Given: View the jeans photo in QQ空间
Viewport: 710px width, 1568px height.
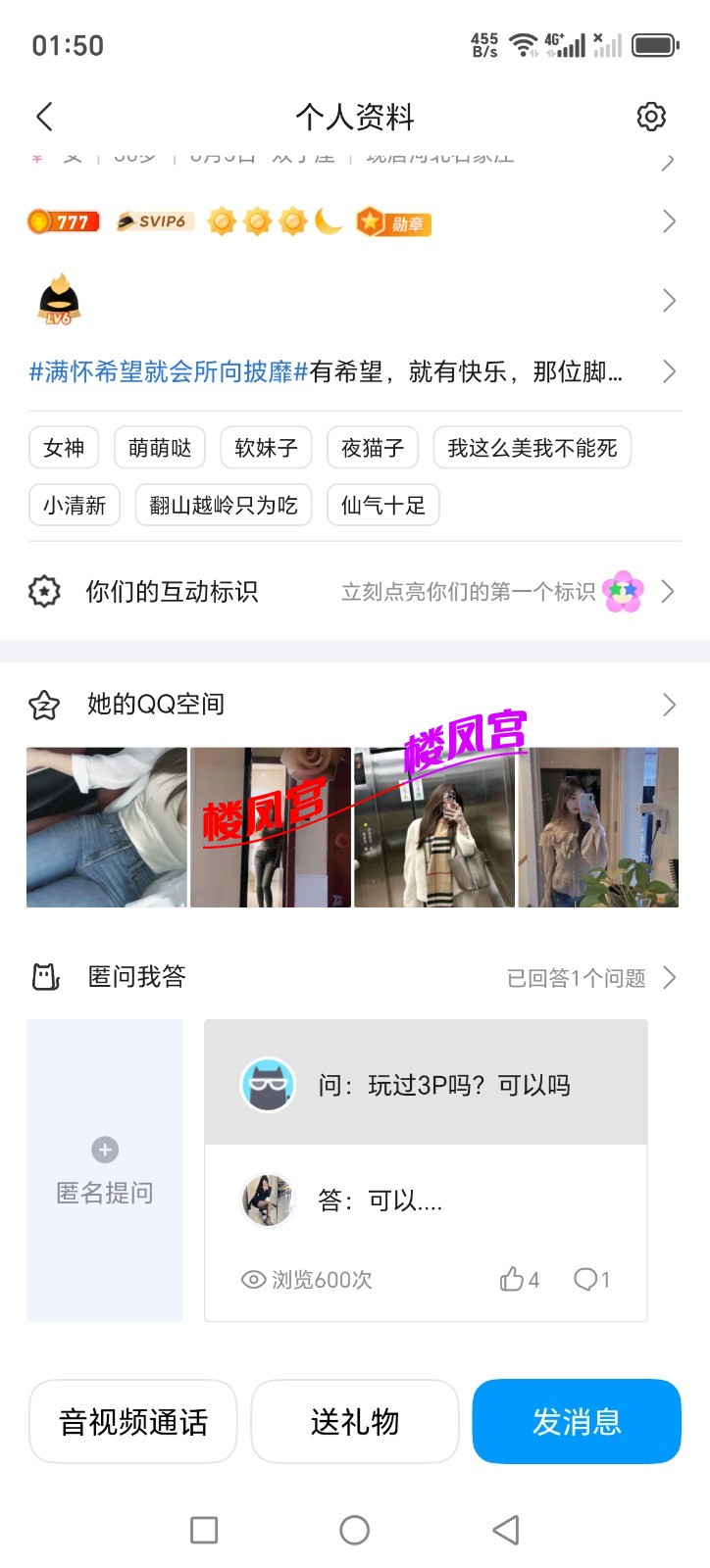Looking at the screenshot, I should pyautogui.click(x=107, y=827).
